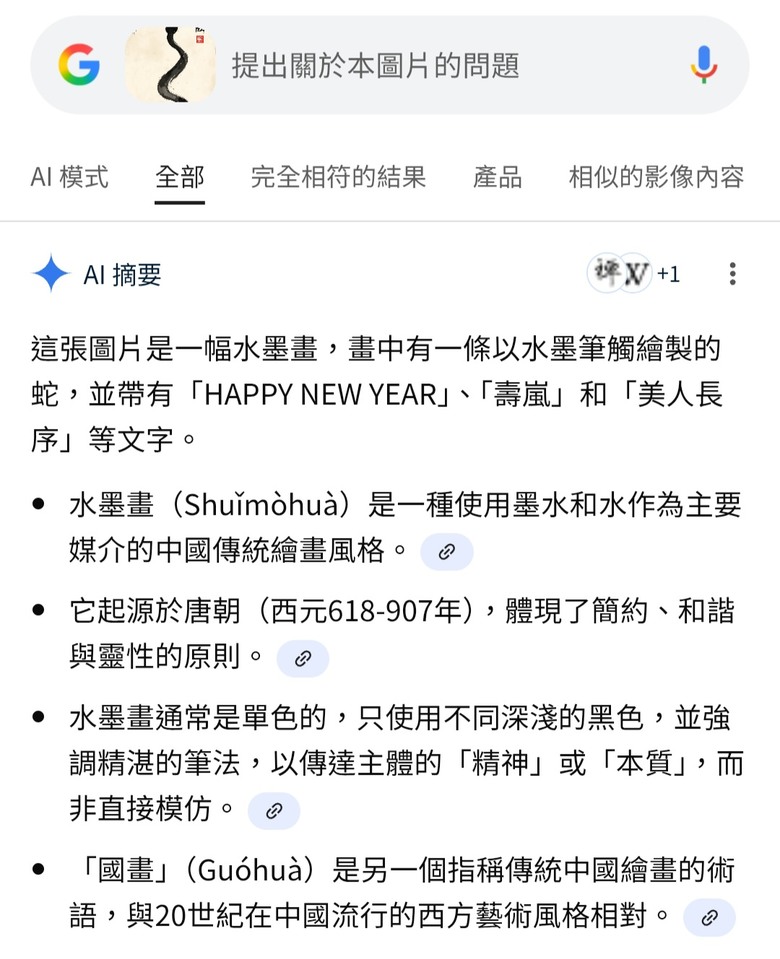
Task: Start voice search with the microphone
Action: coord(704,65)
